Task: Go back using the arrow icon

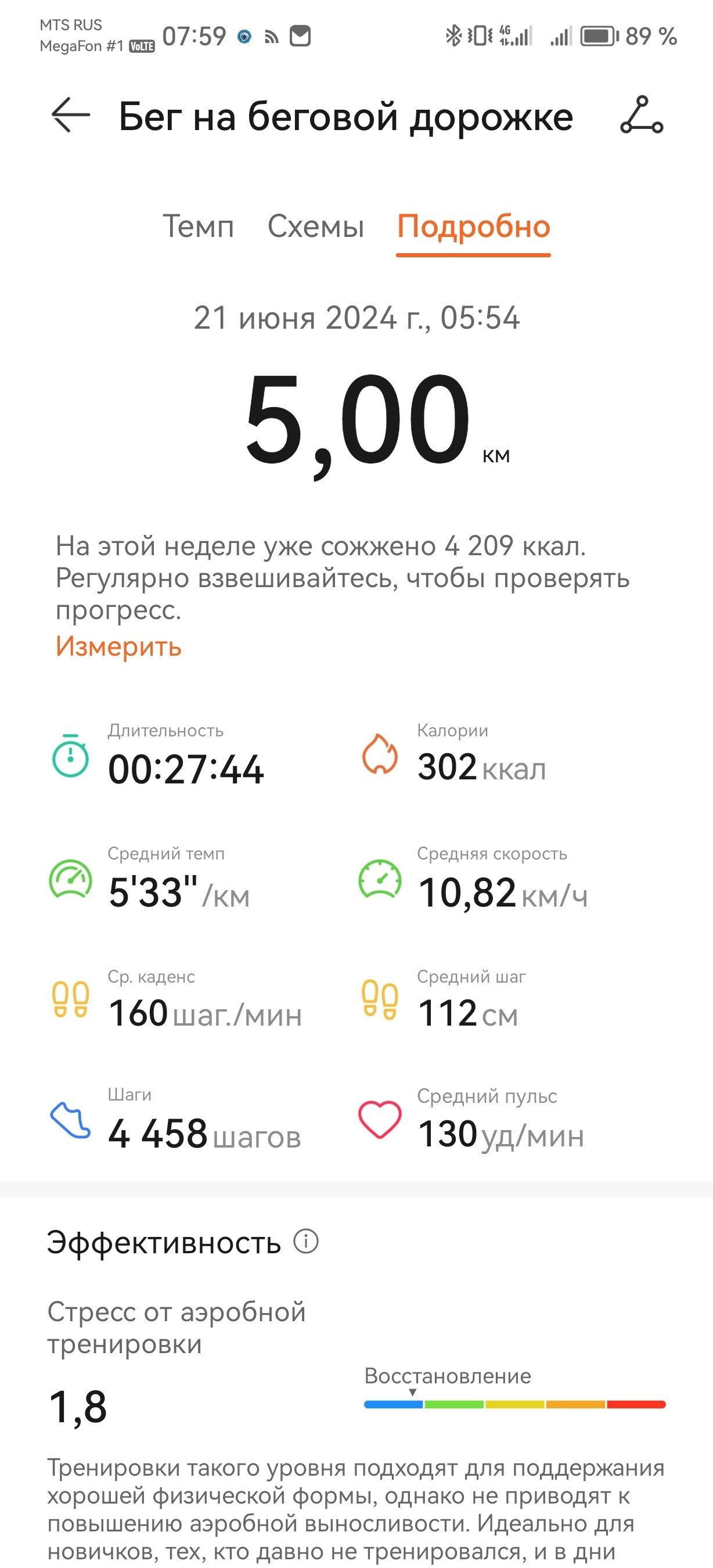Action: point(71,114)
